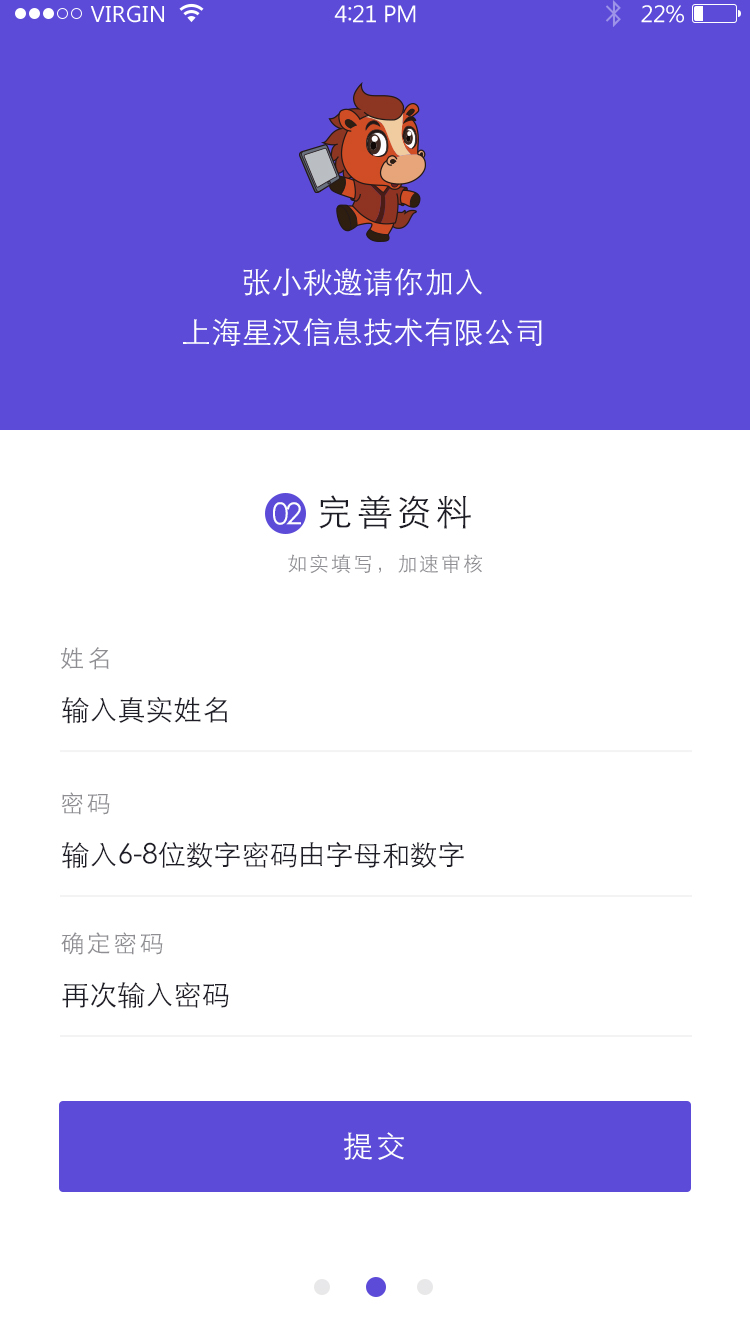Select the active middle page dot
Viewport: 750px width, 1334px height.
tap(375, 1287)
